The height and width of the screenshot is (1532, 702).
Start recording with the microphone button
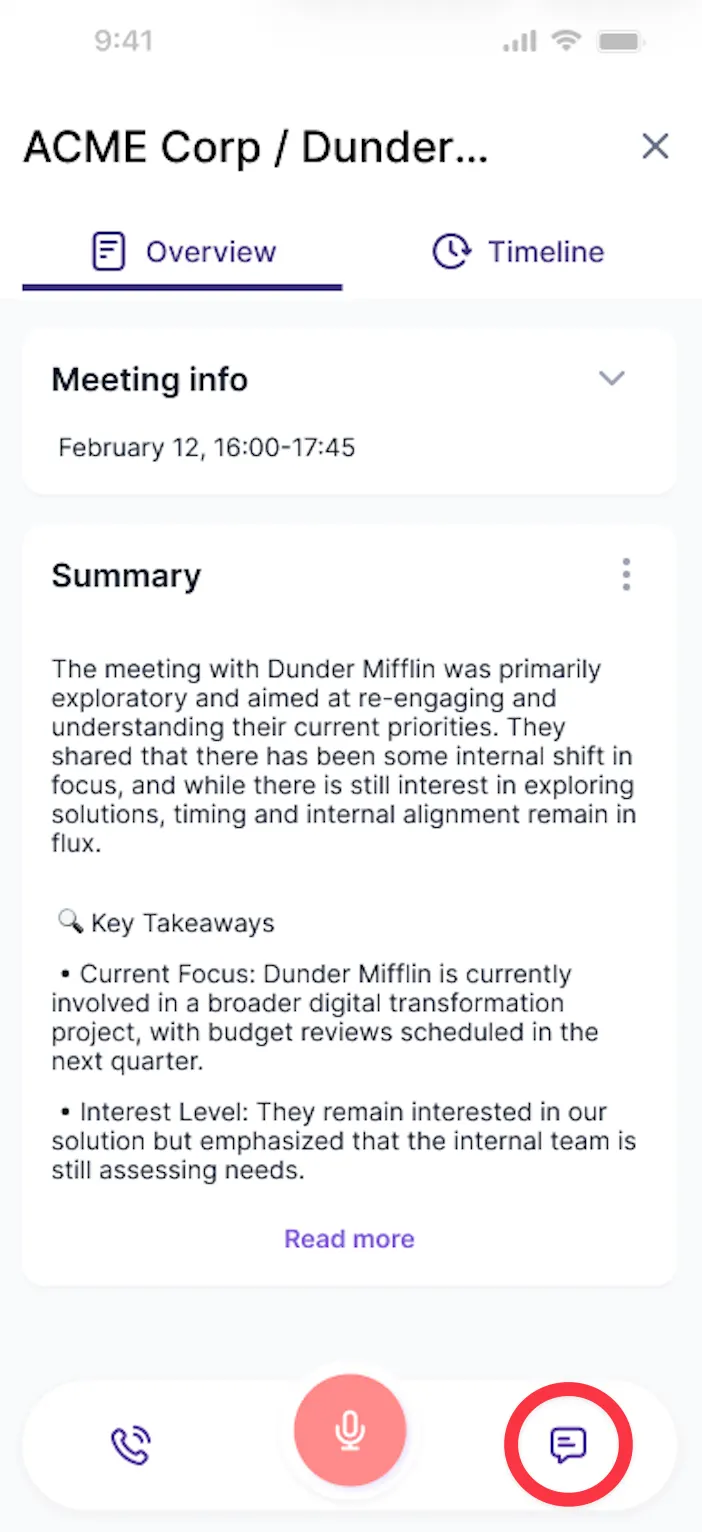350,1430
